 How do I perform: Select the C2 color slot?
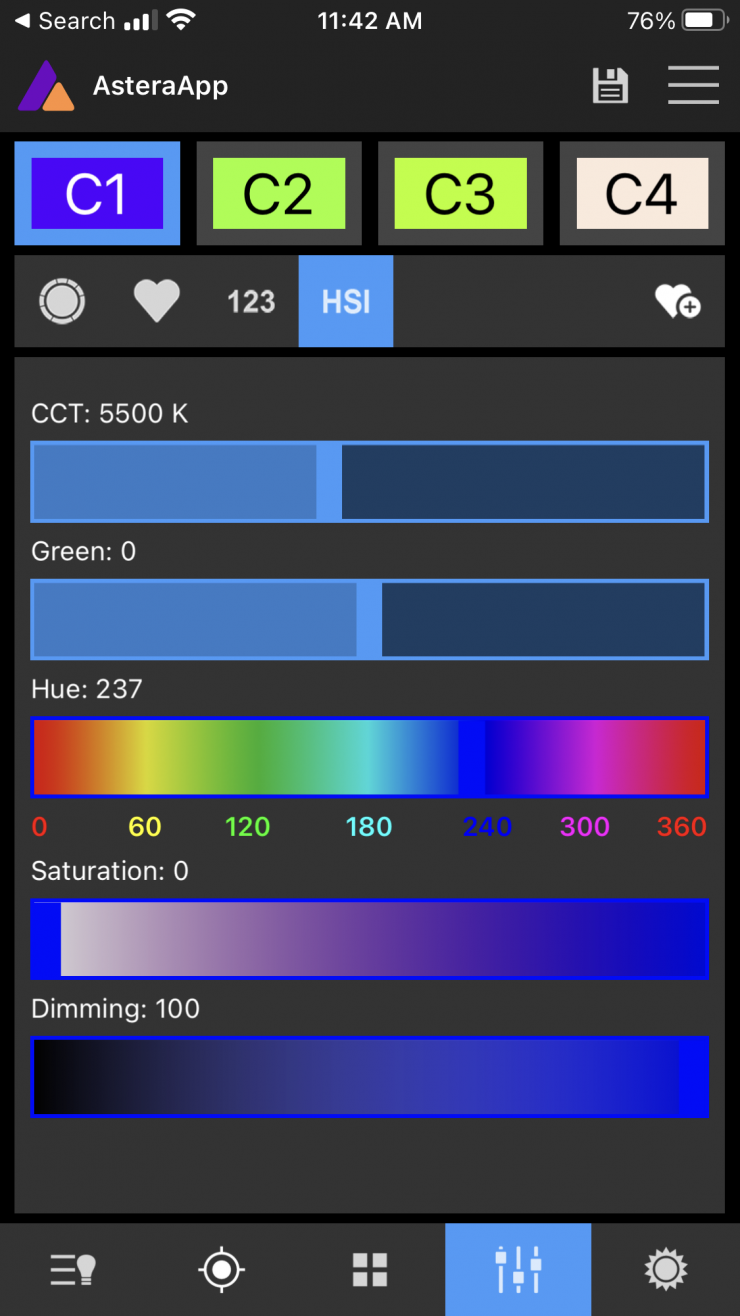pos(278,194)
